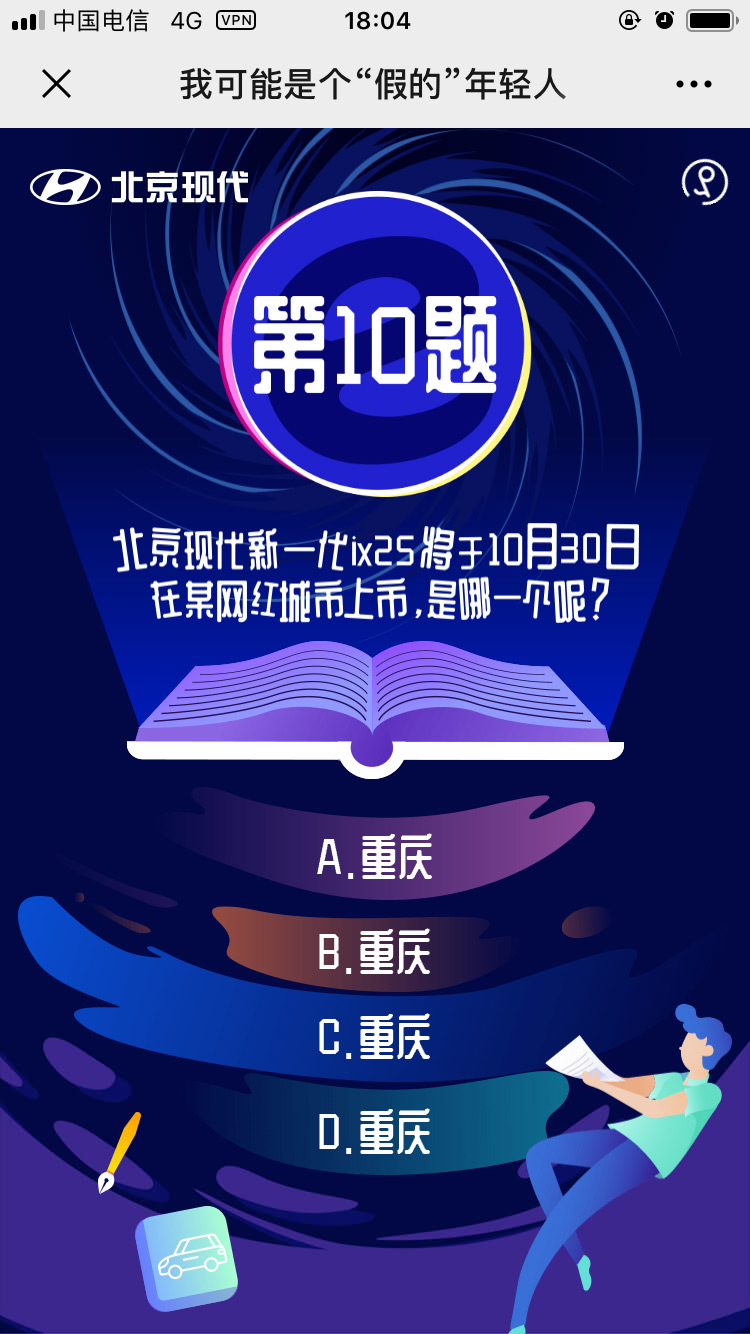Screen dimensions: 750x1334
Task: Choose answer B. 重庆
Action: coord(375,952)
